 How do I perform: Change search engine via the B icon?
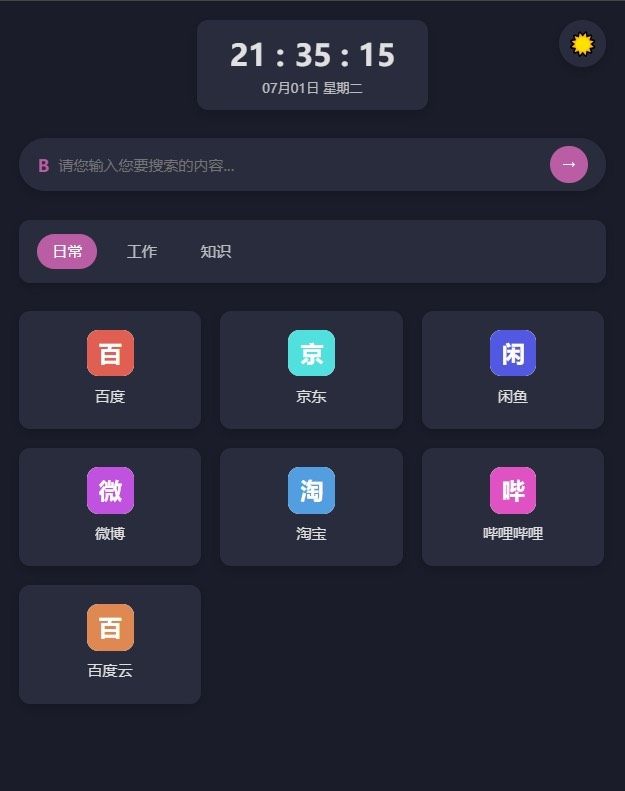click(43, 165)
